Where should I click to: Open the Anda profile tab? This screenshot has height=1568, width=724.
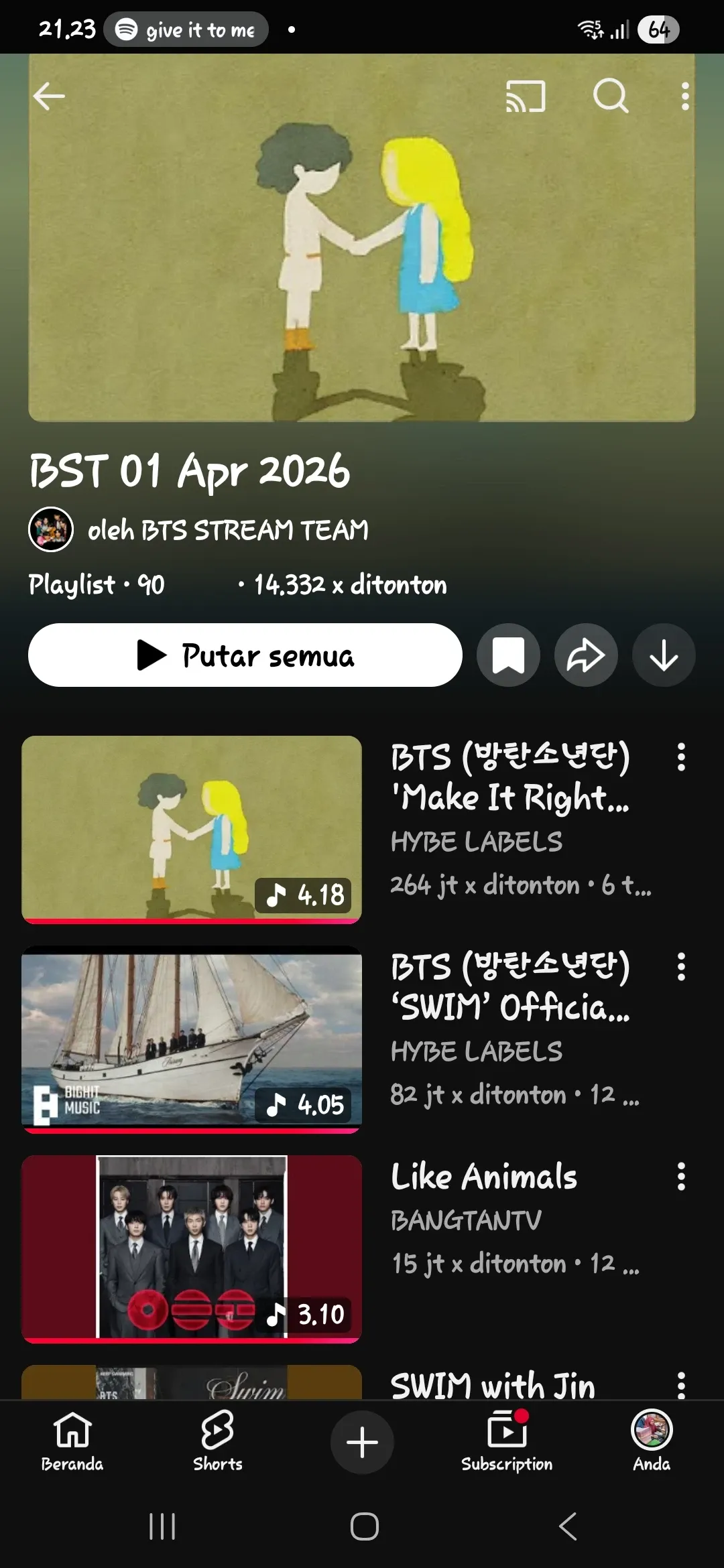click(x=652, y=1441)
